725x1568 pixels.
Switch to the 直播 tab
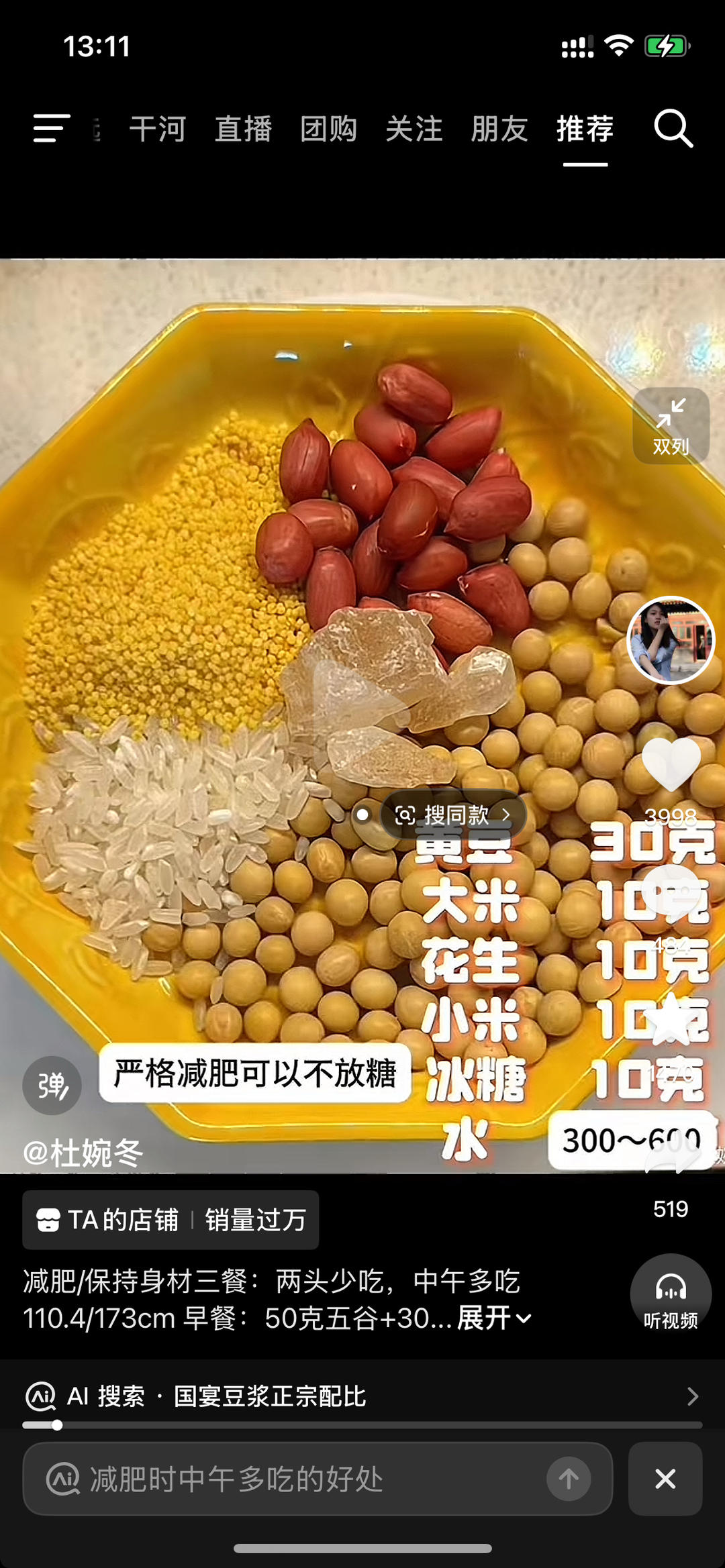244,129
